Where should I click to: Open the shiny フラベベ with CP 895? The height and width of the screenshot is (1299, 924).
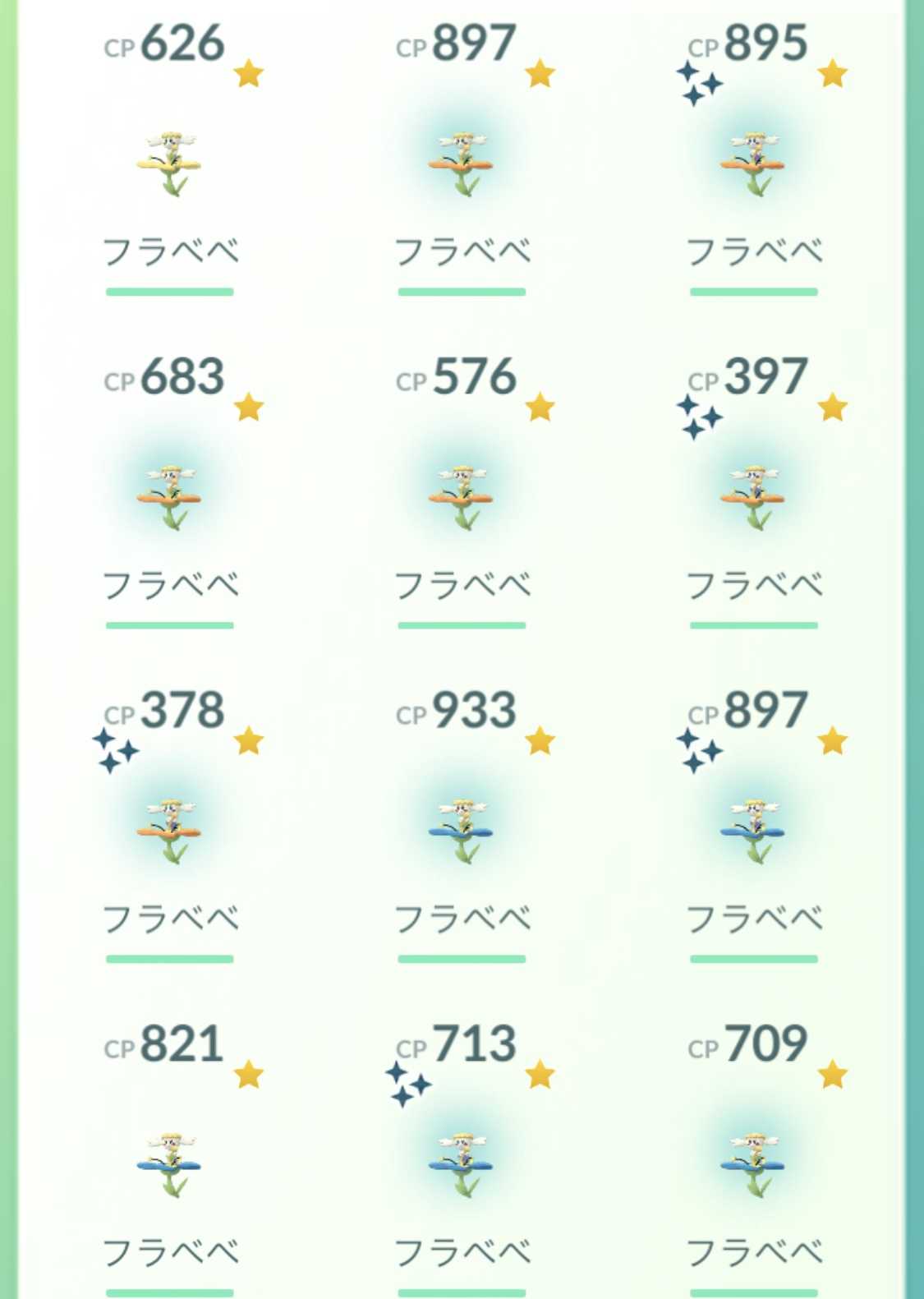[752, 164]
